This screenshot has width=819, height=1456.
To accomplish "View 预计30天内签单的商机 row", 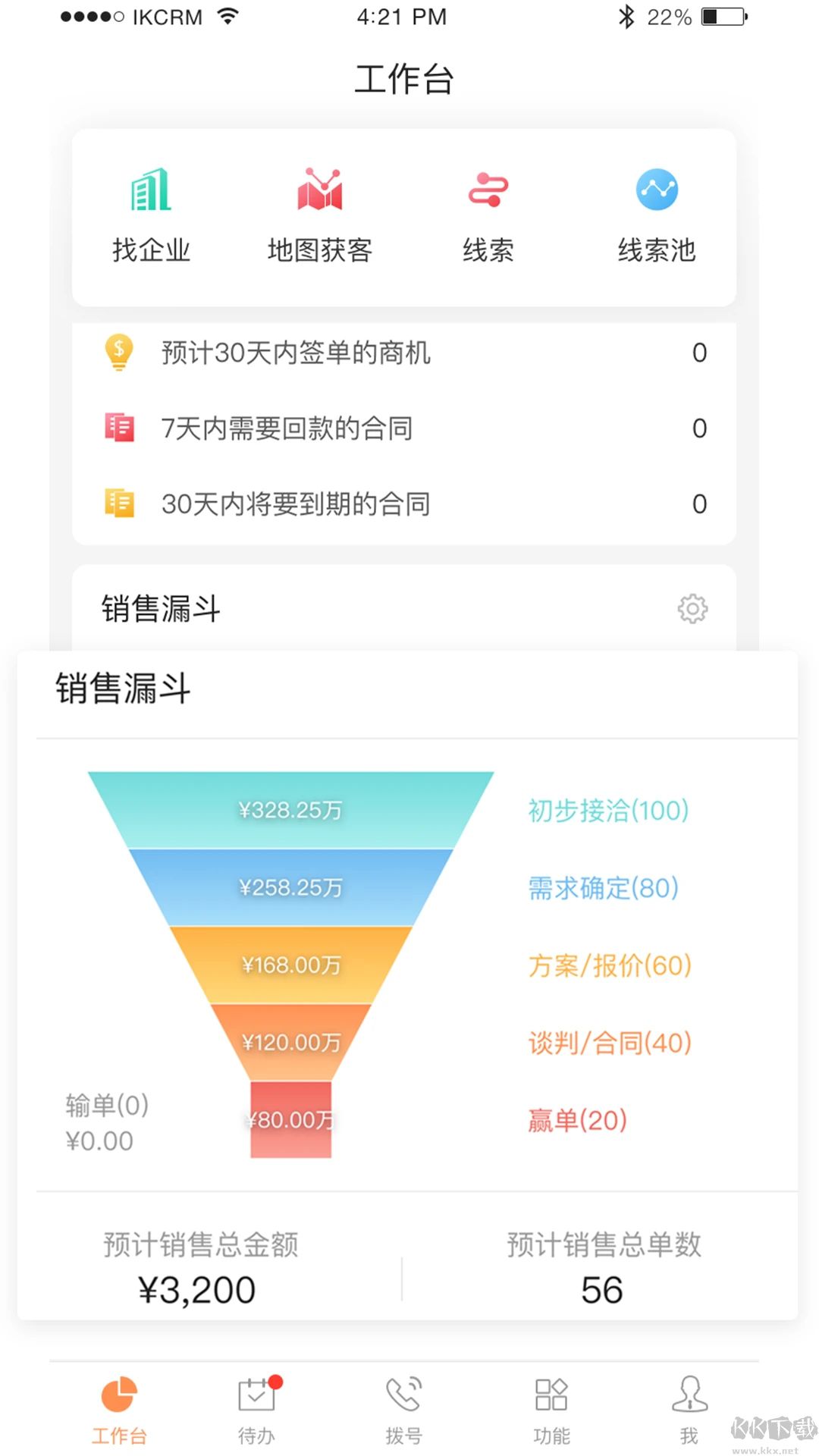I will pos(403,353).
